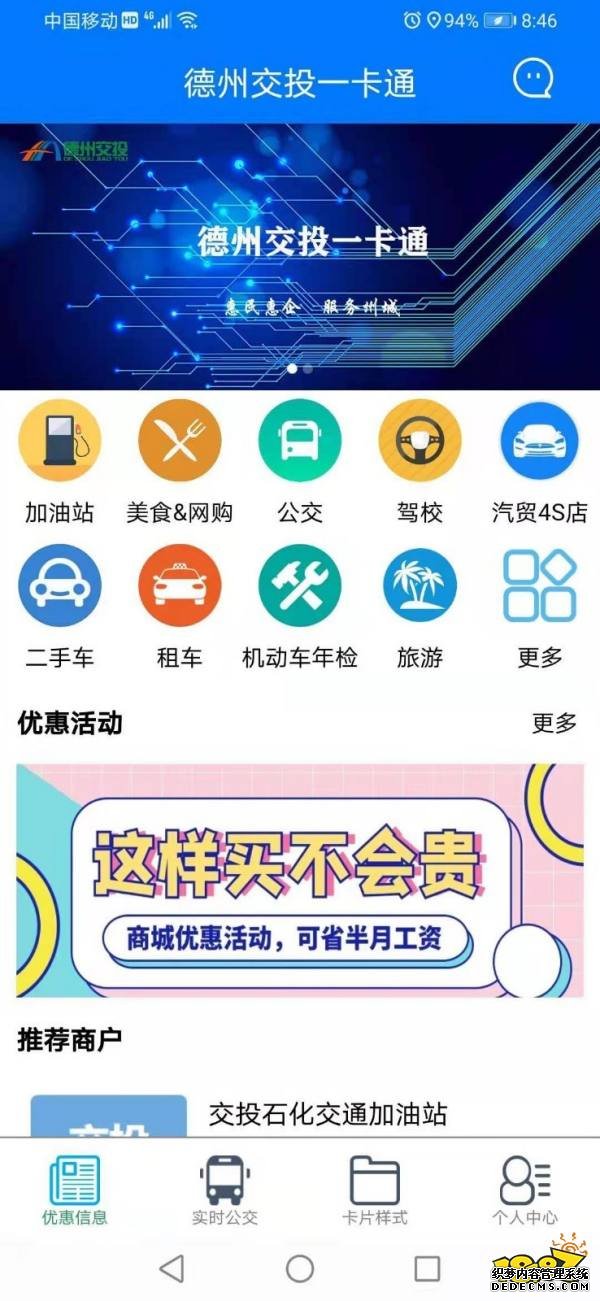Select the 优惠信息 tab

click(75, 1190)
